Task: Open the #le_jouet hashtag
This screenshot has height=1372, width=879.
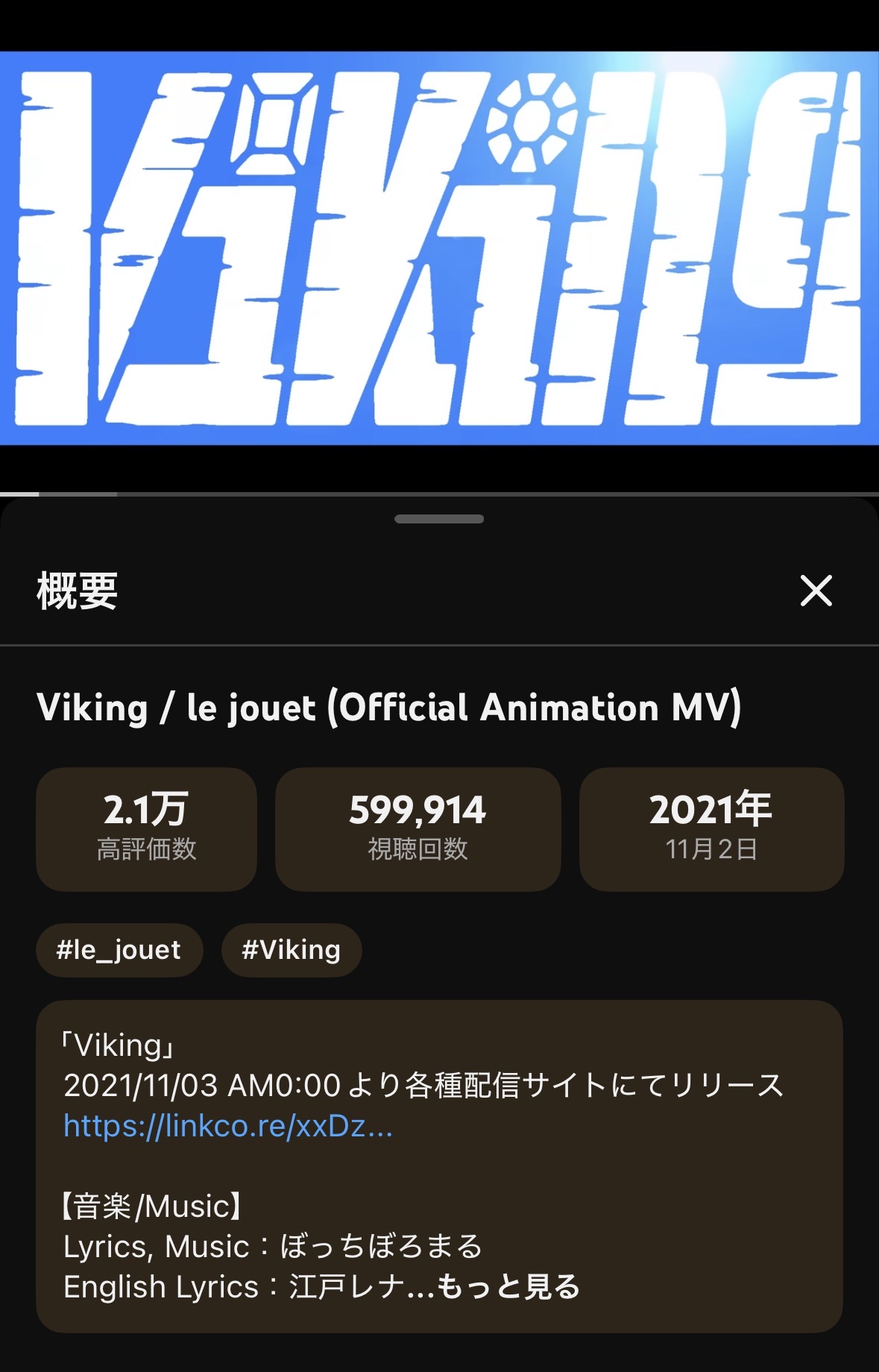Action: click(x=119, y=950)
